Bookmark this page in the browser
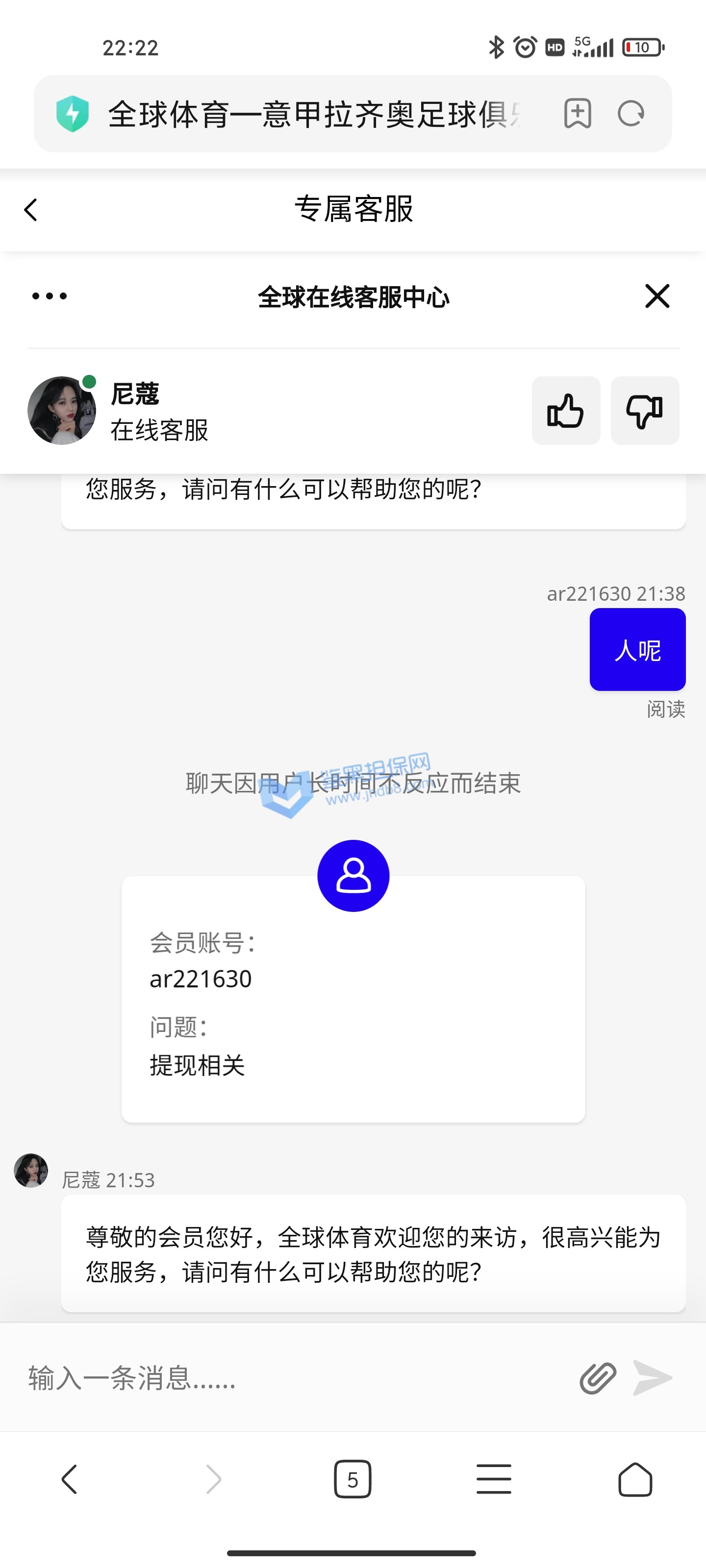This screenshot has width=706, height=1568. pos(577,114)
